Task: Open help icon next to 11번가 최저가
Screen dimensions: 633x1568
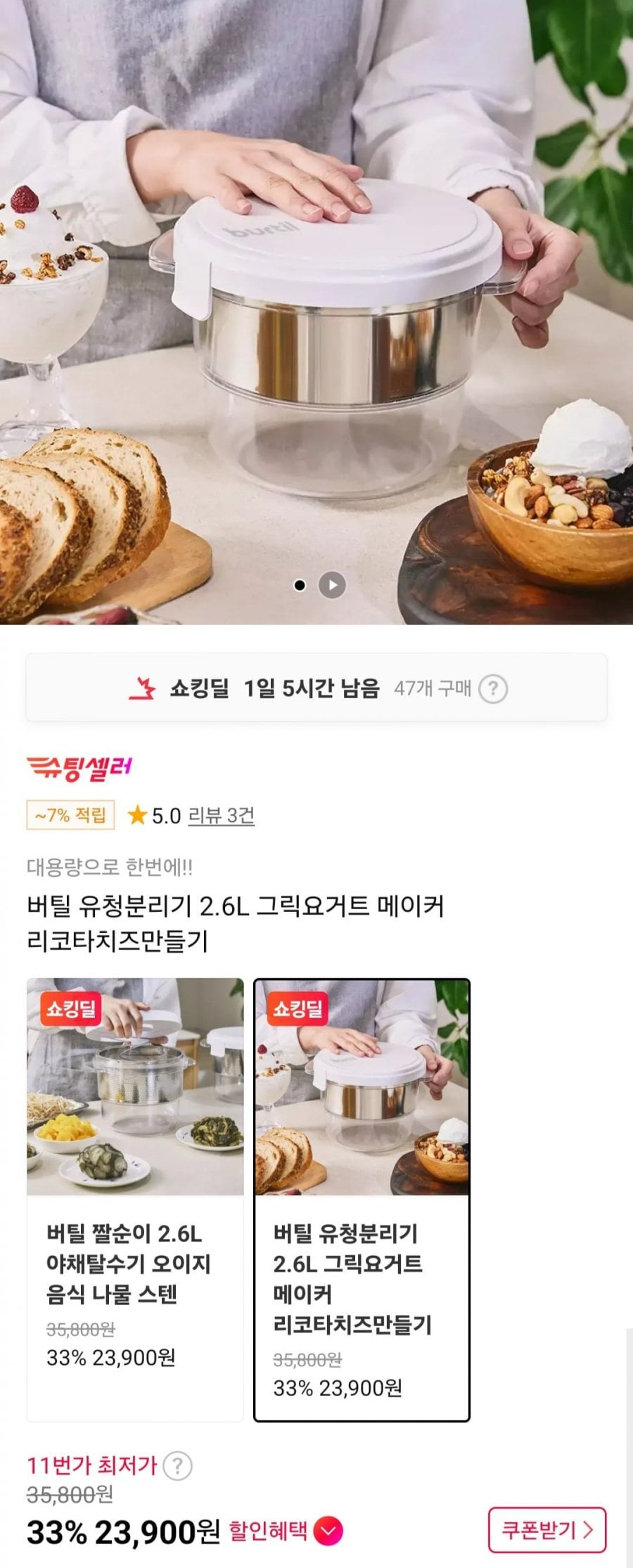Action: pyautogui.click(x=177, y=1466)
